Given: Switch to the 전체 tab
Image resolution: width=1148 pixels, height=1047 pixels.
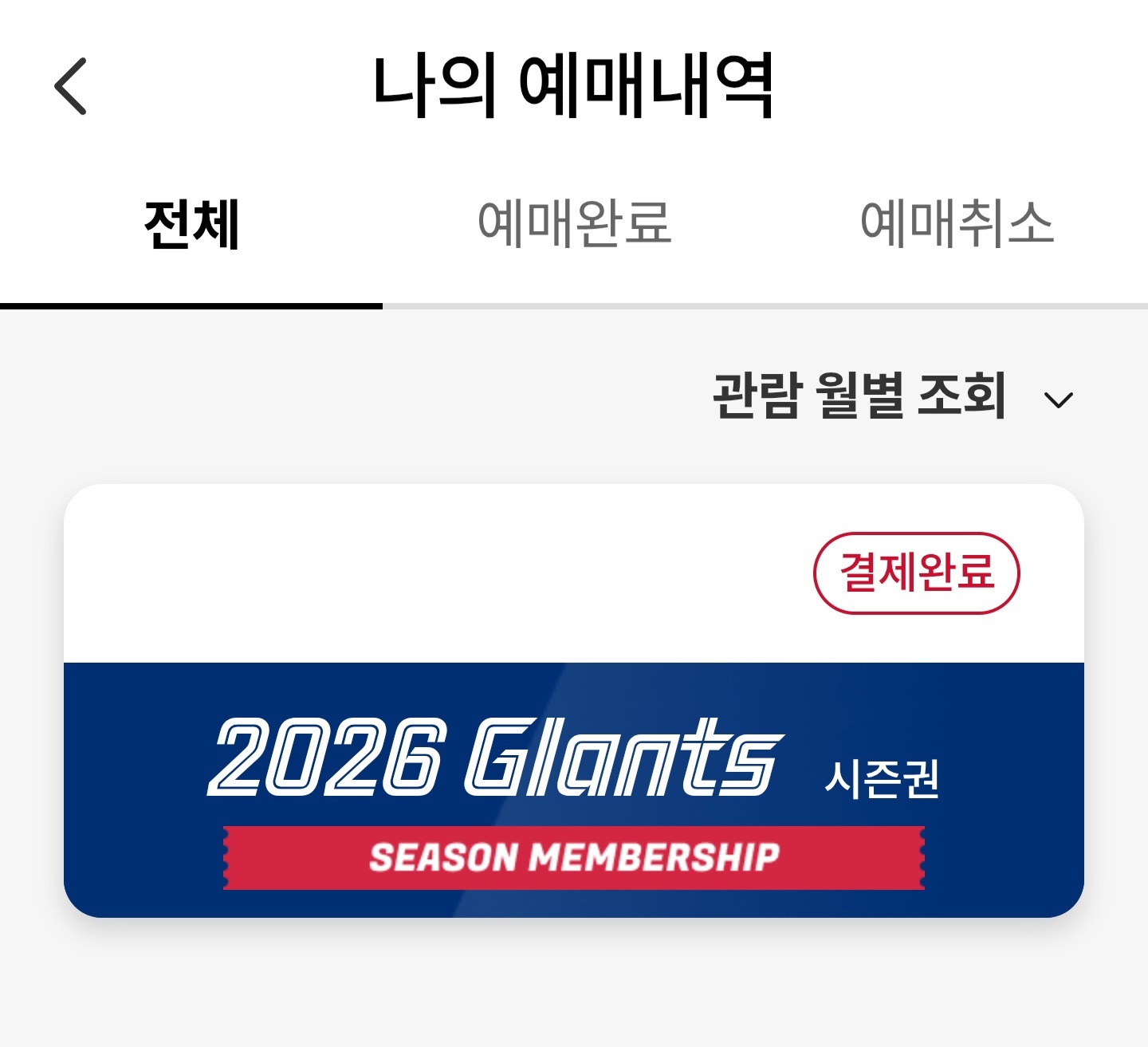Looking at the screenshot, I should click(x=191, y=224).
